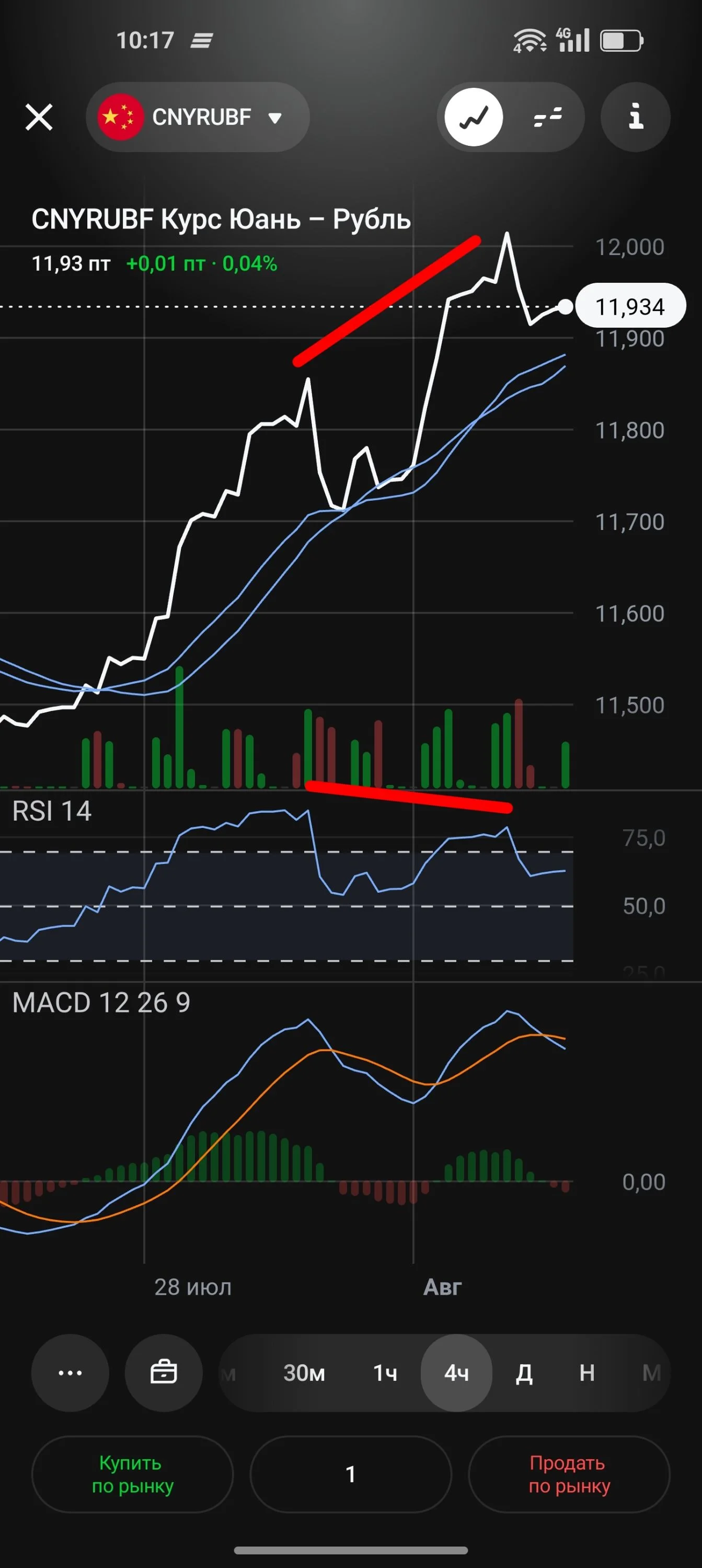Open the CNYRUBF instrument dropdown
This screenshot has height=1568, width=702.
[x=198, y=117]
